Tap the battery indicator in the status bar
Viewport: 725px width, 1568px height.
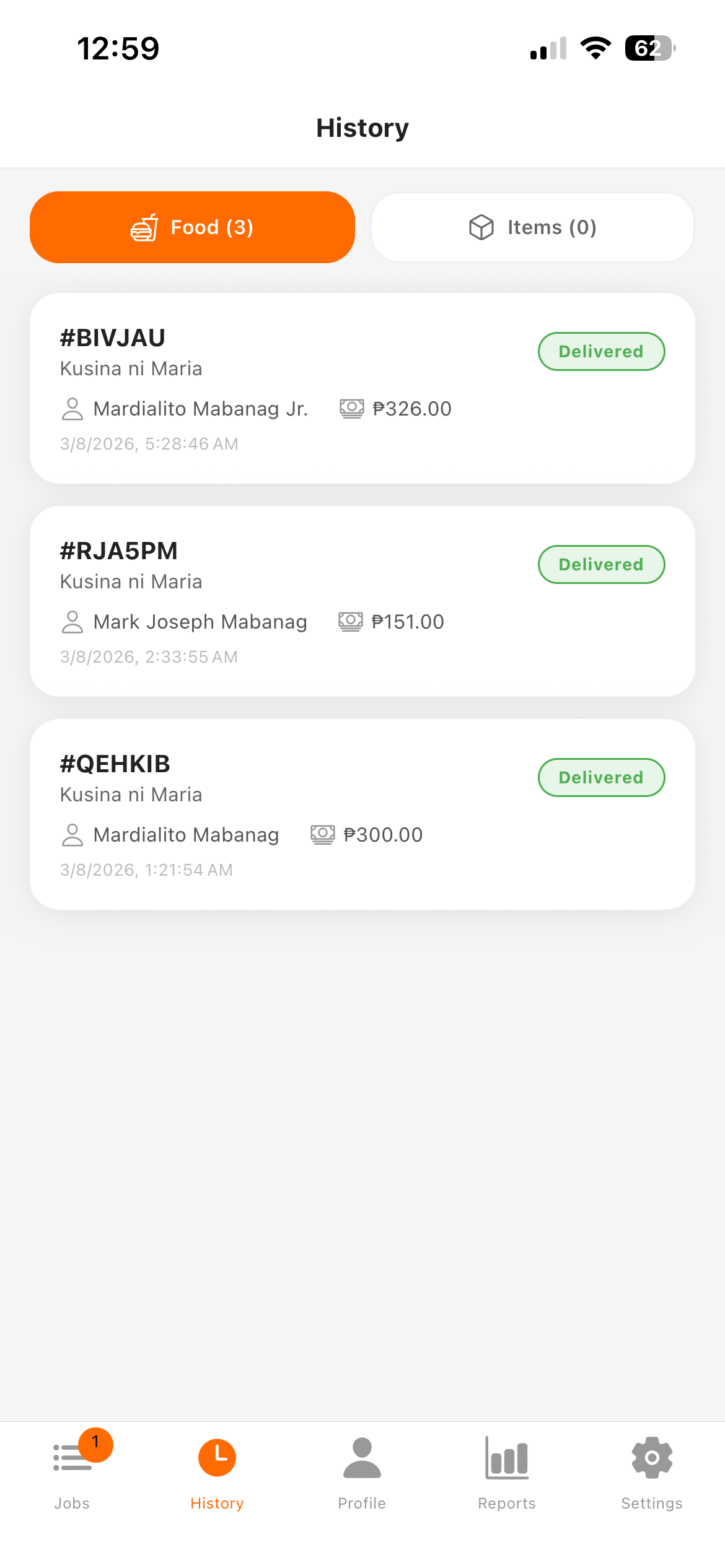[650, 48]
